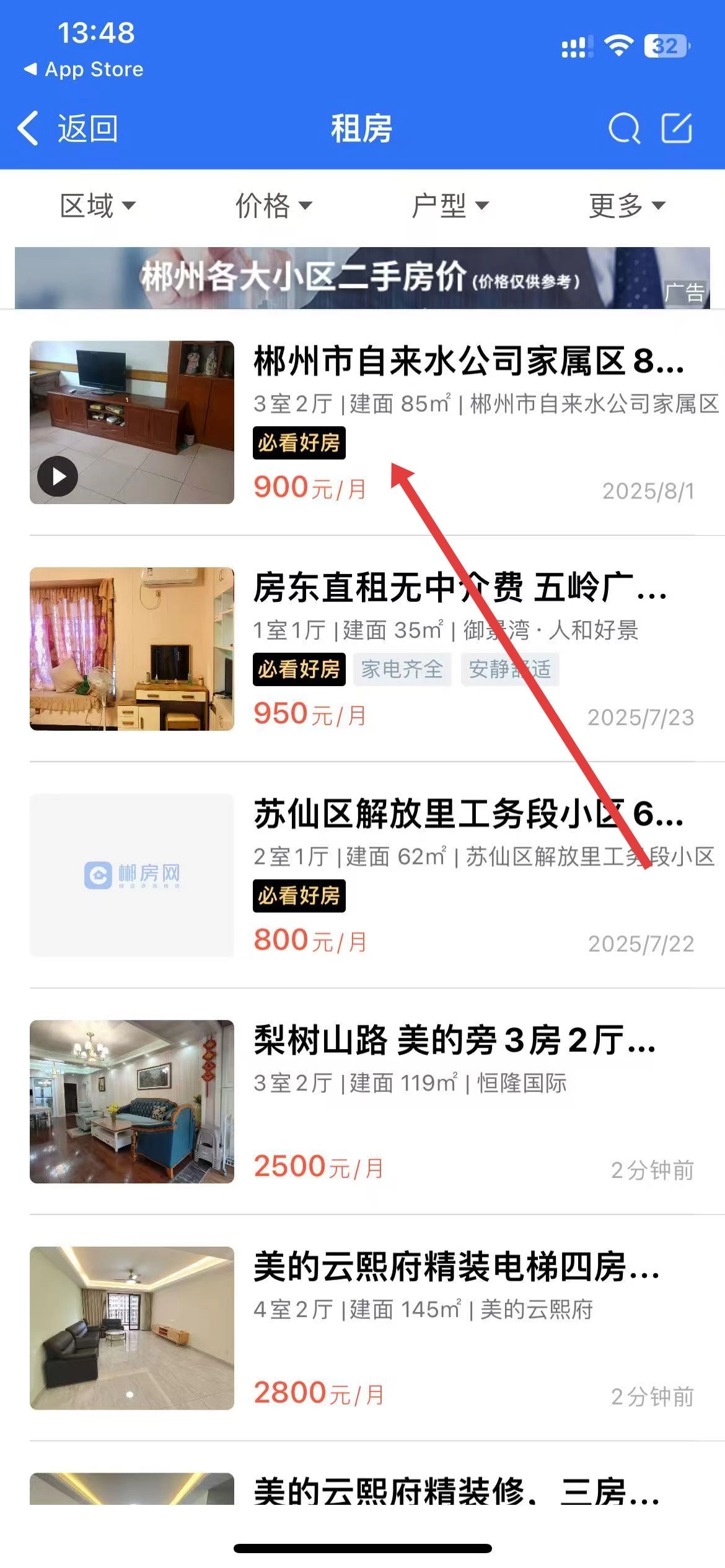The image size is (725, 1568).
Task: Expand the 区域 filter dropdown
Action: (97, 206)
